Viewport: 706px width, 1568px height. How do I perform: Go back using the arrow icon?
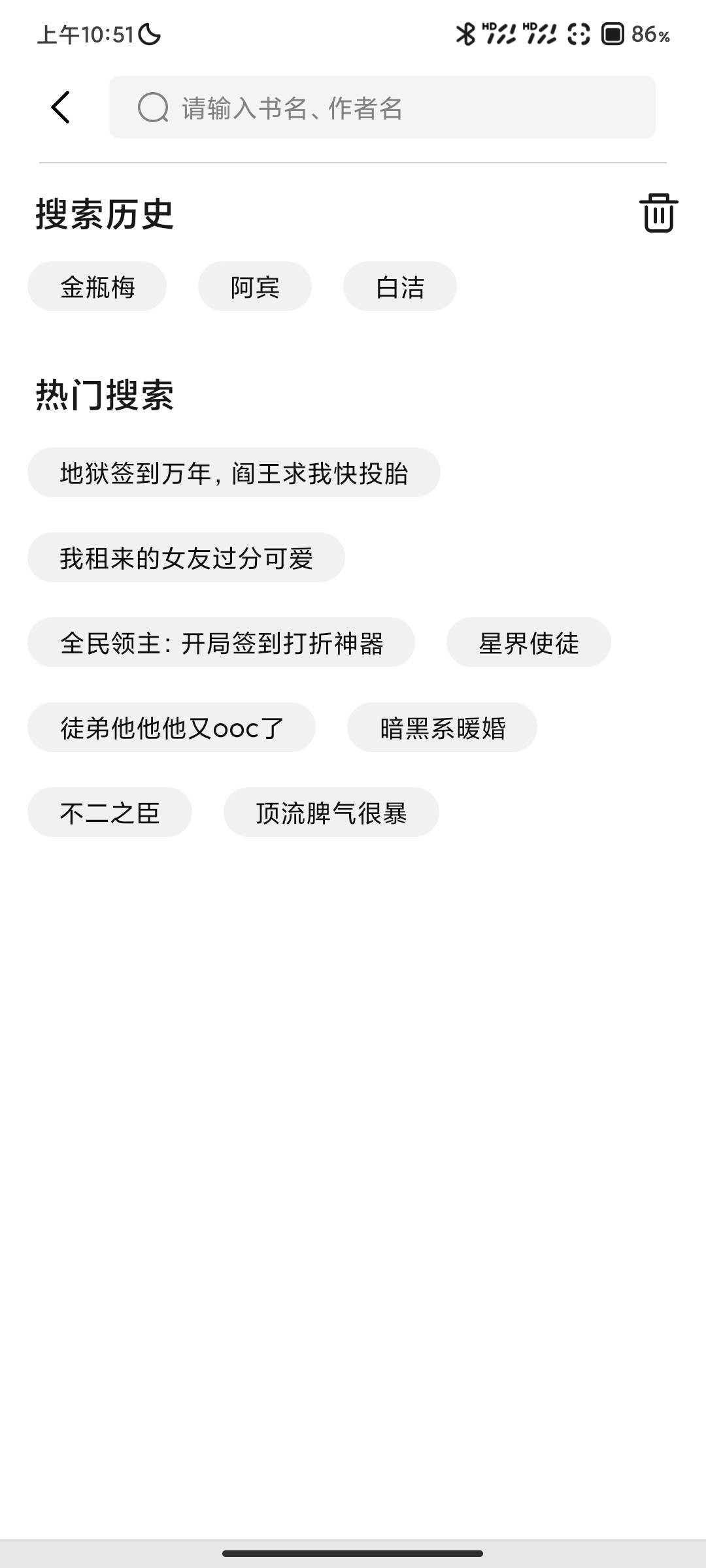[61, 107]
